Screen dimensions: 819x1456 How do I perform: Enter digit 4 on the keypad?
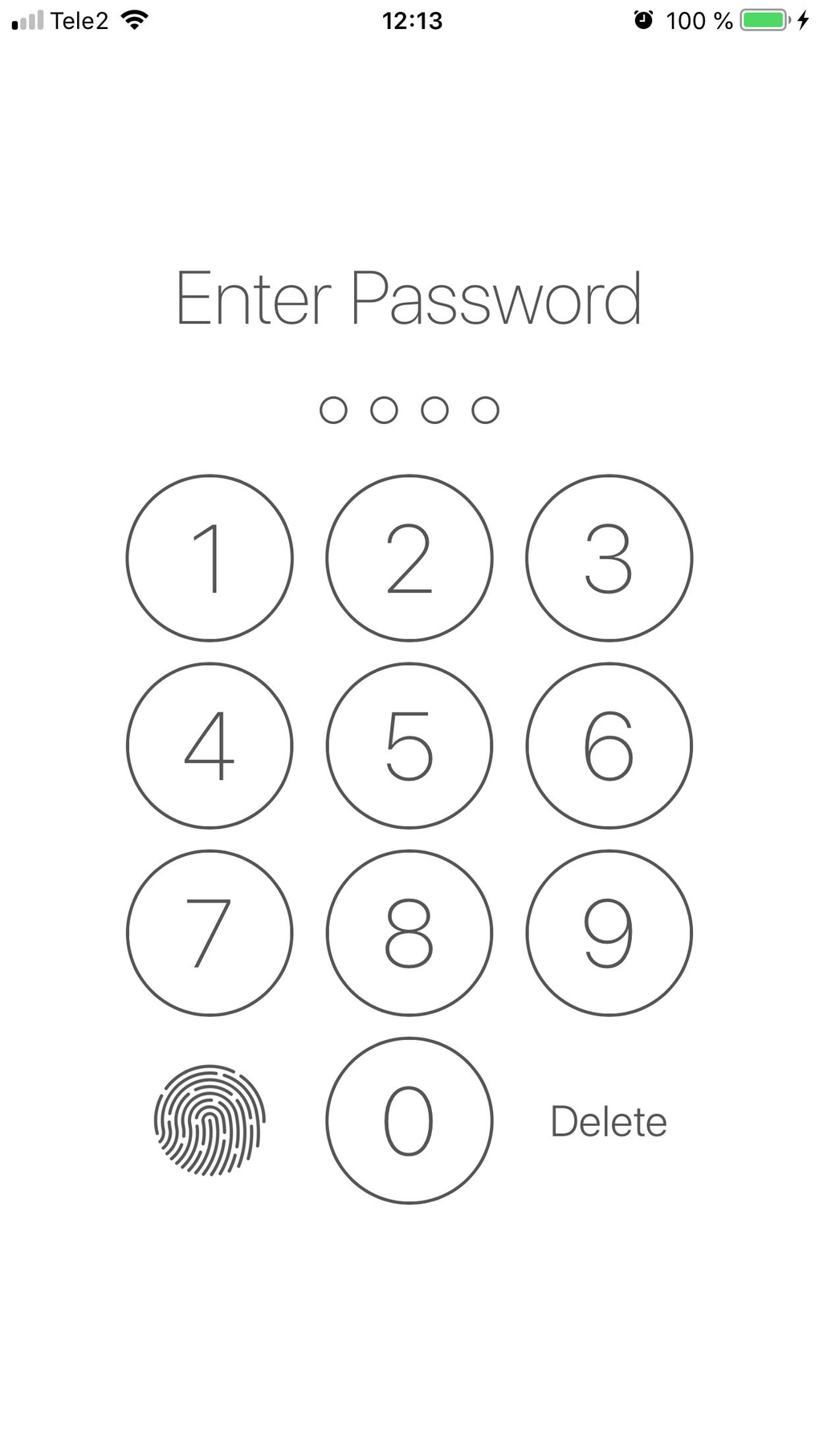210,745
